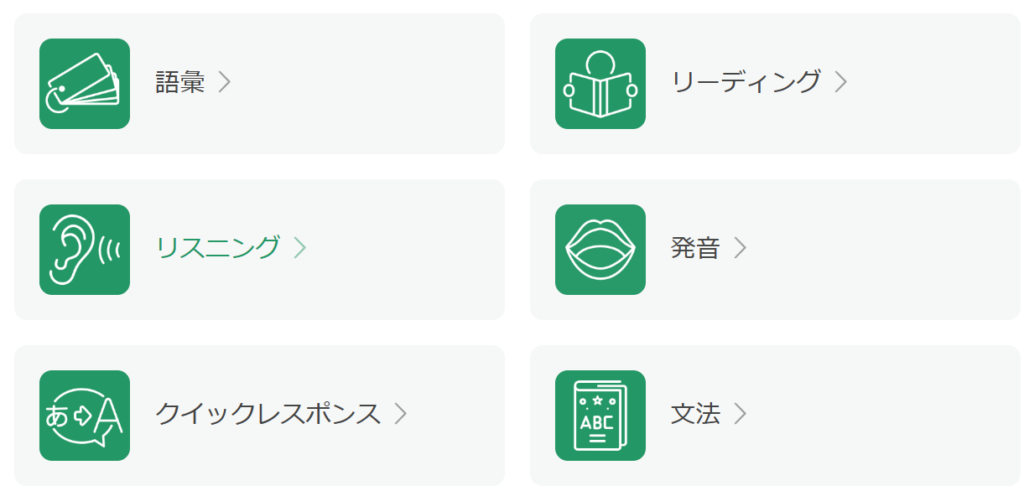The height and width of the screenshot is (496, 1024).
Task: Open the 文法 grammar category
Action: click(696, 414)
